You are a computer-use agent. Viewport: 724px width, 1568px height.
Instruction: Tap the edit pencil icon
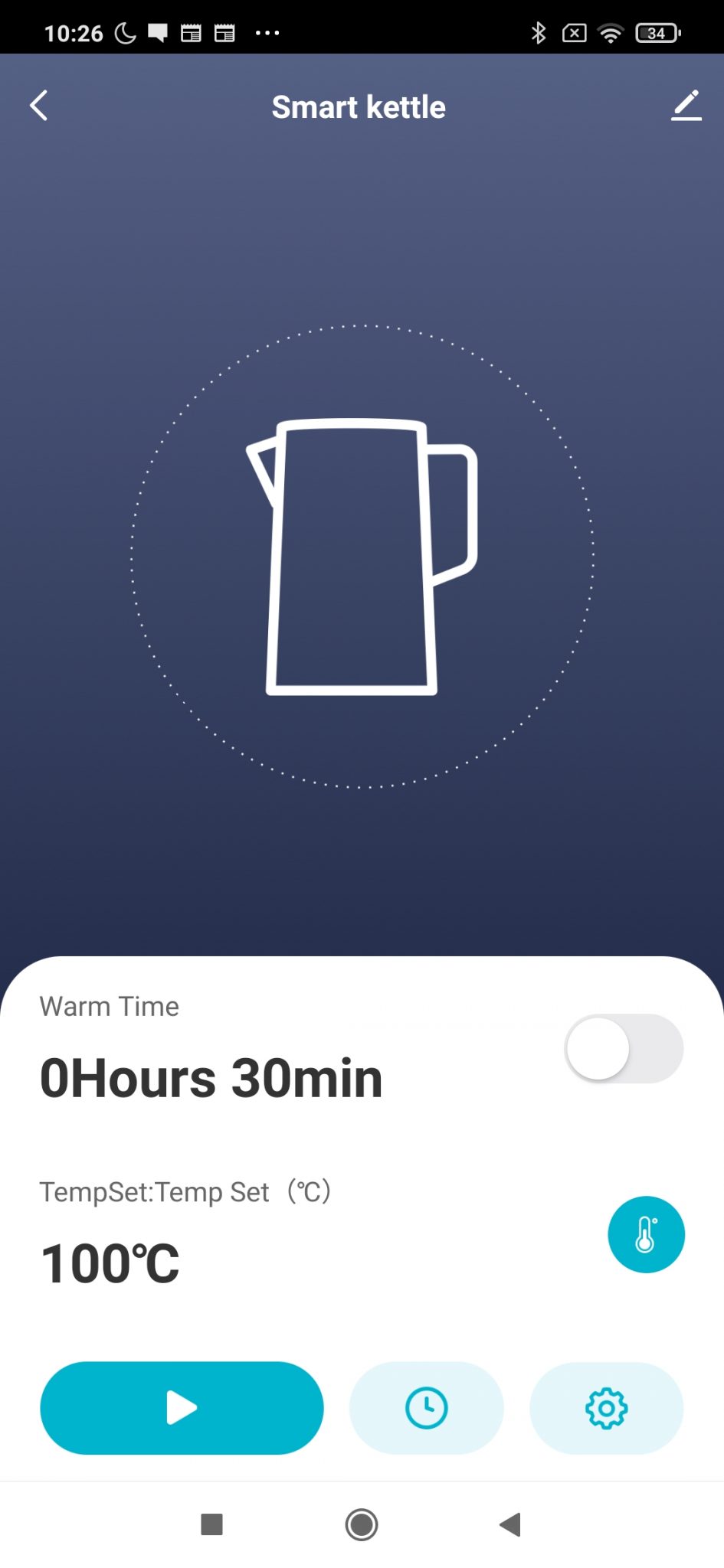[x=686, y=106]
